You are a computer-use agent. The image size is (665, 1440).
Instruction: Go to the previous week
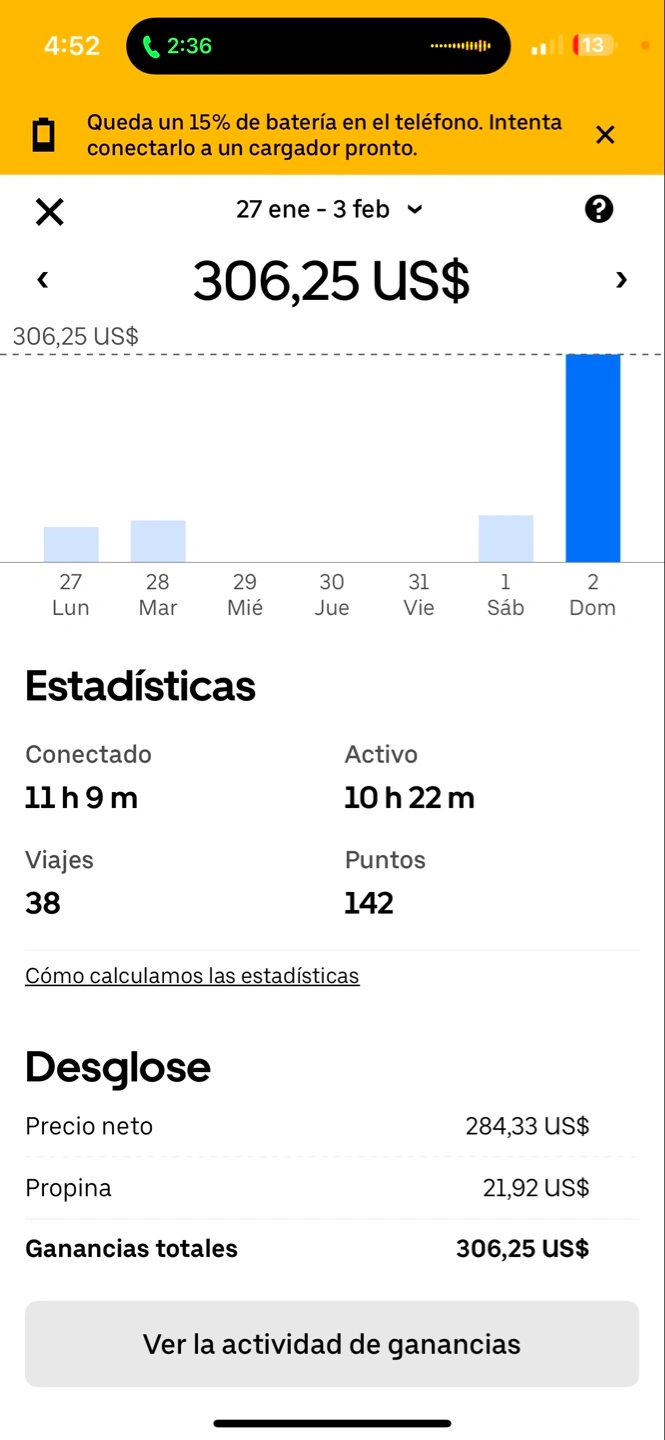[x=42, y=280]
